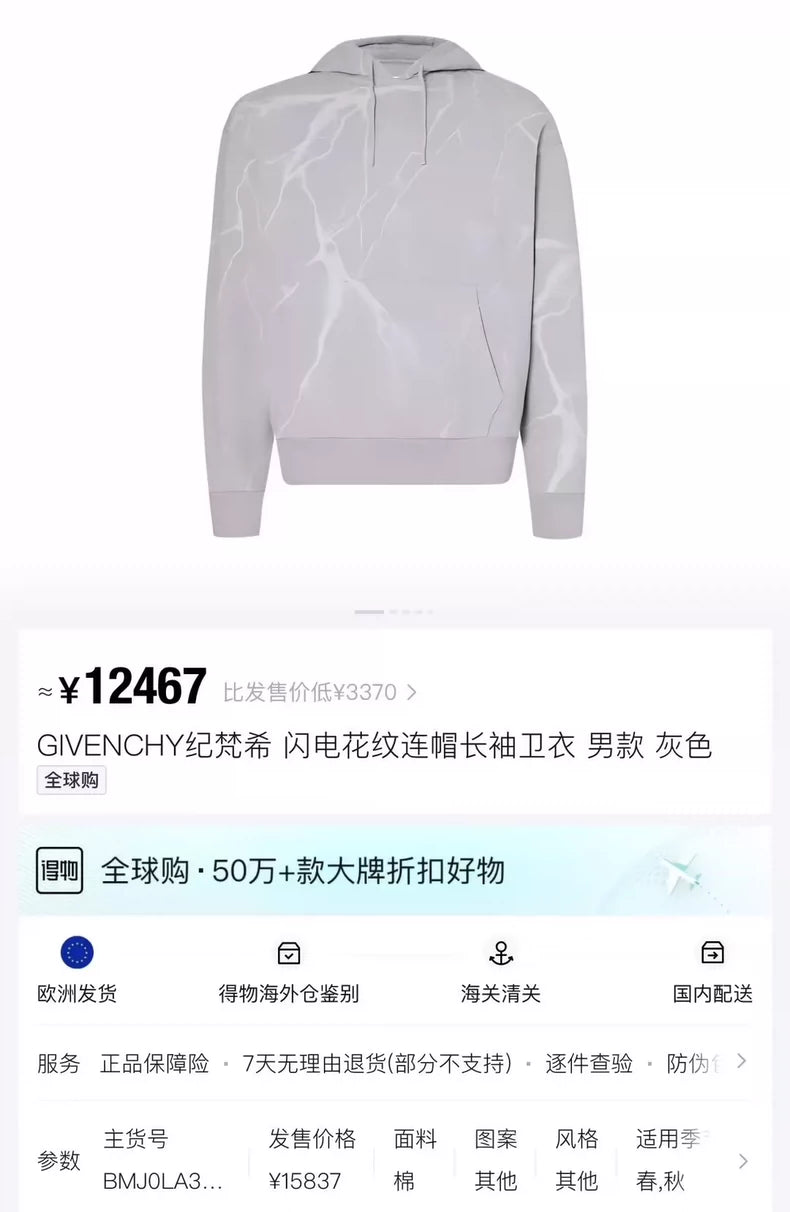Click the 得物 logo icon in the promo banner
Screen dimensions: 790x1212
pyautogui.click(x=59, y=871)
